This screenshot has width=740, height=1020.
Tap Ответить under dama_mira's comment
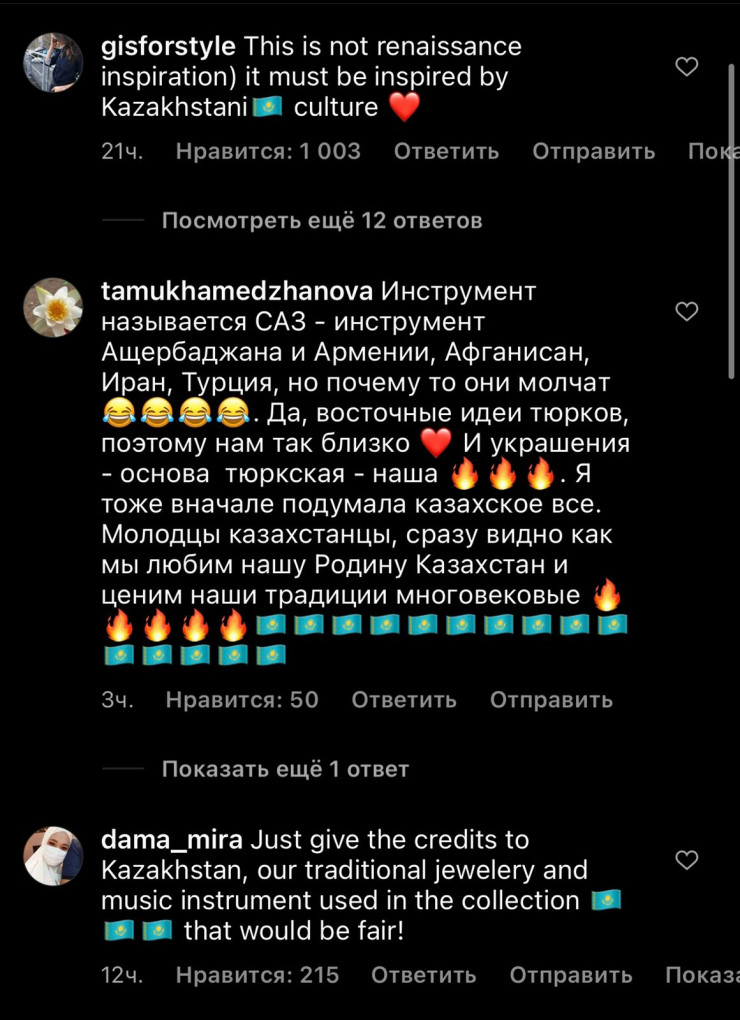click(423, 974)
